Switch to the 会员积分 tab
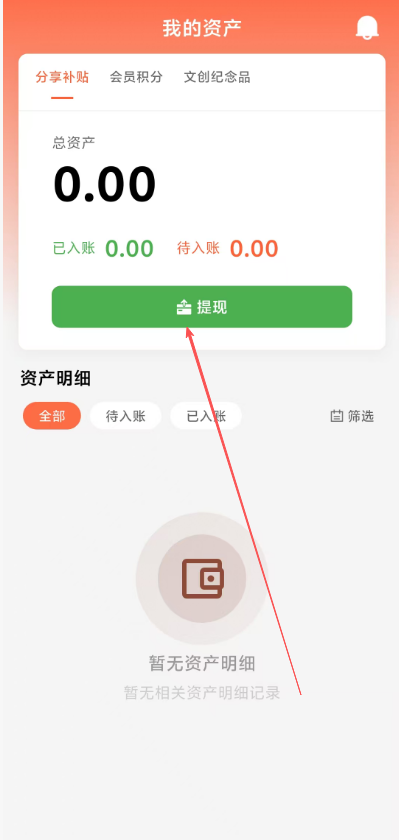399x840 pixels. (136, 77)
